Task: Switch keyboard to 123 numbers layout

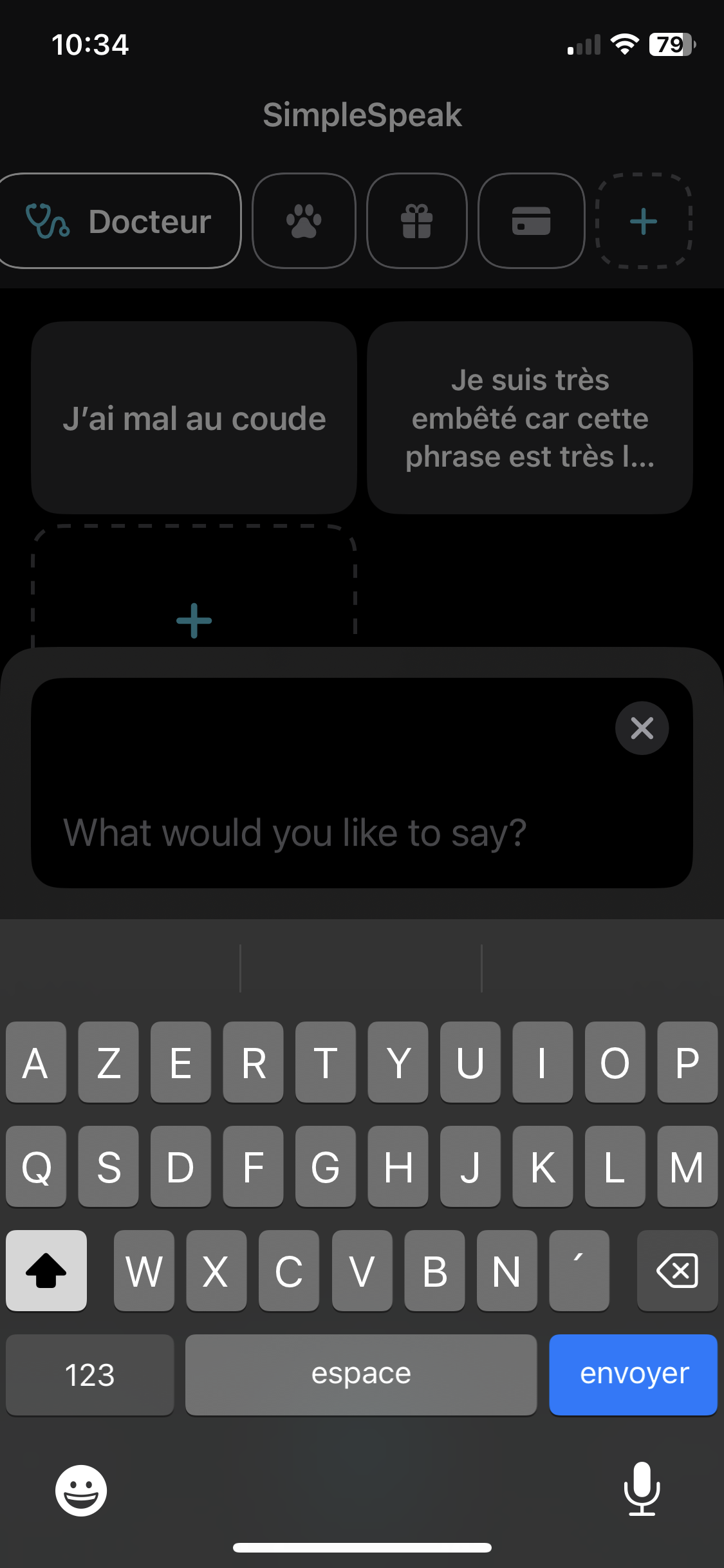Action: click(x=90, y=1374)
